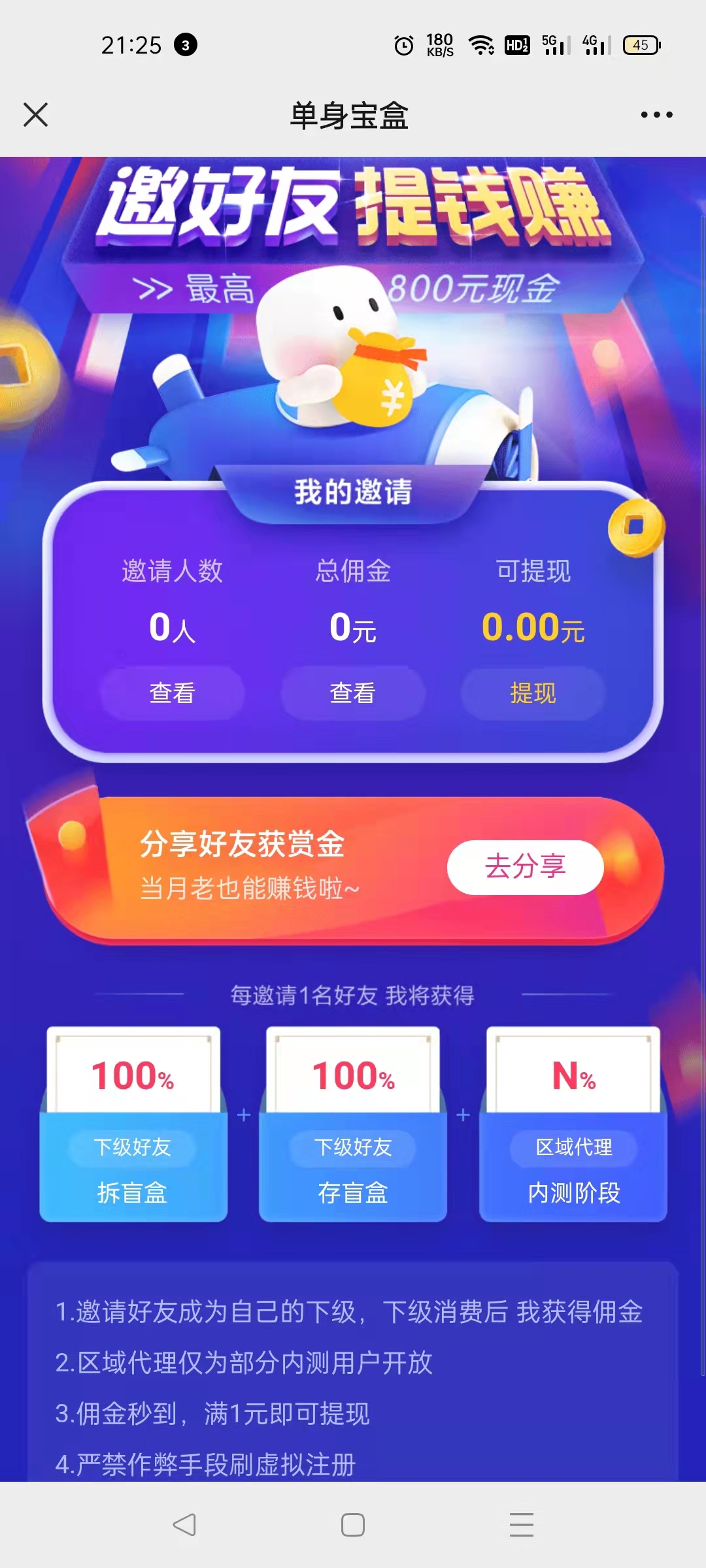Tap the alarm clock status icon
706x1568 pixels.
pos(403,46)
